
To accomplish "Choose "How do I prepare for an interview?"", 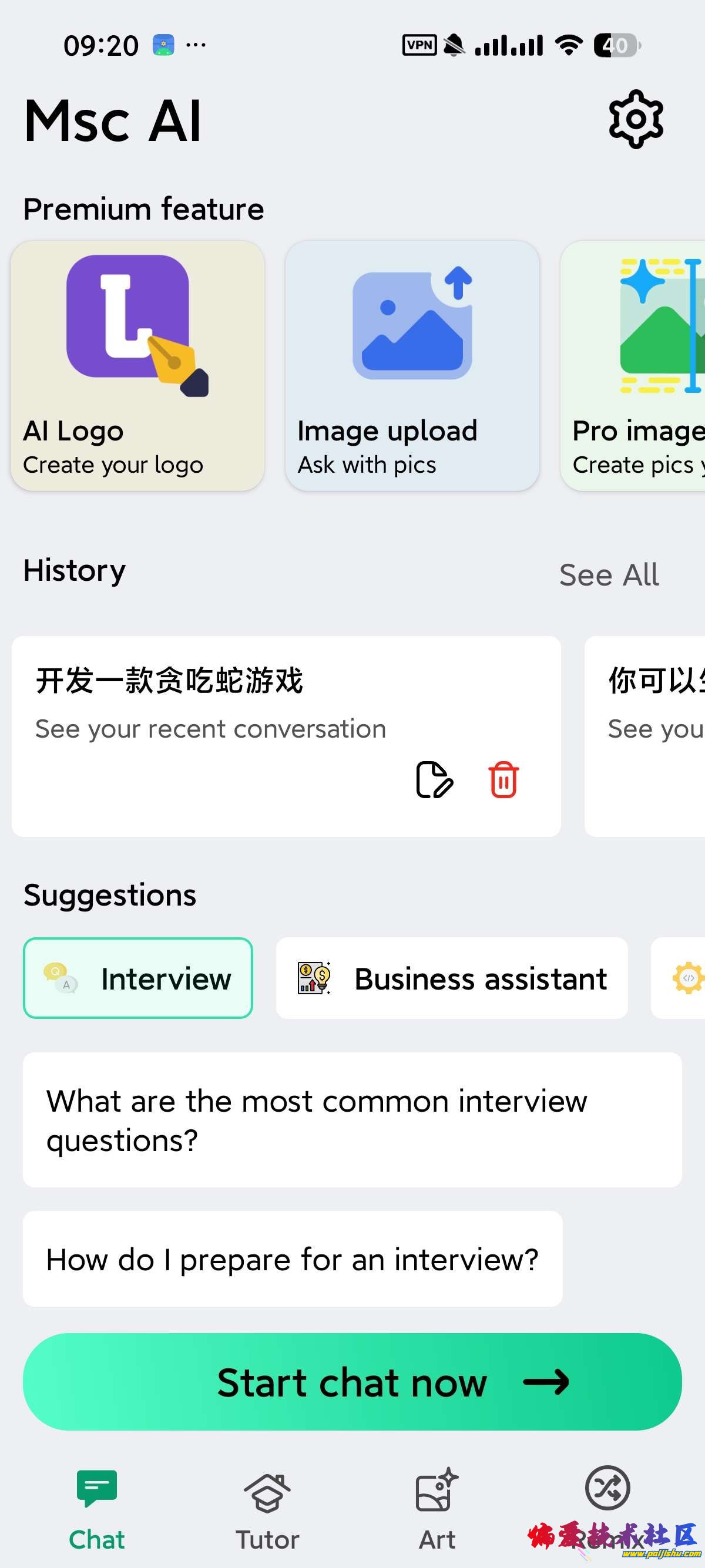I will point(292,1258).
